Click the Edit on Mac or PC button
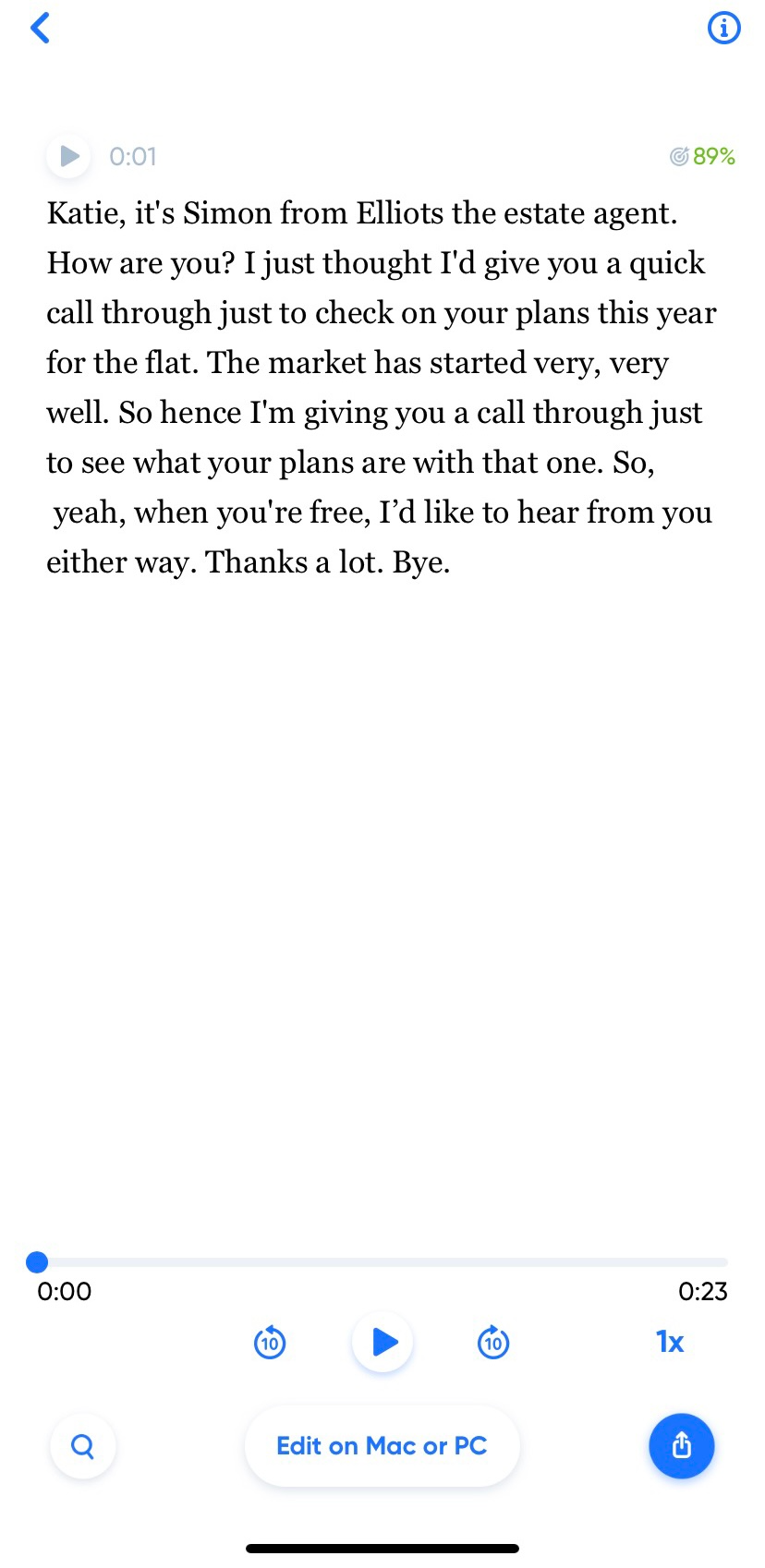The width and height of the screenshot is (765, 1568). [382, 1446]
